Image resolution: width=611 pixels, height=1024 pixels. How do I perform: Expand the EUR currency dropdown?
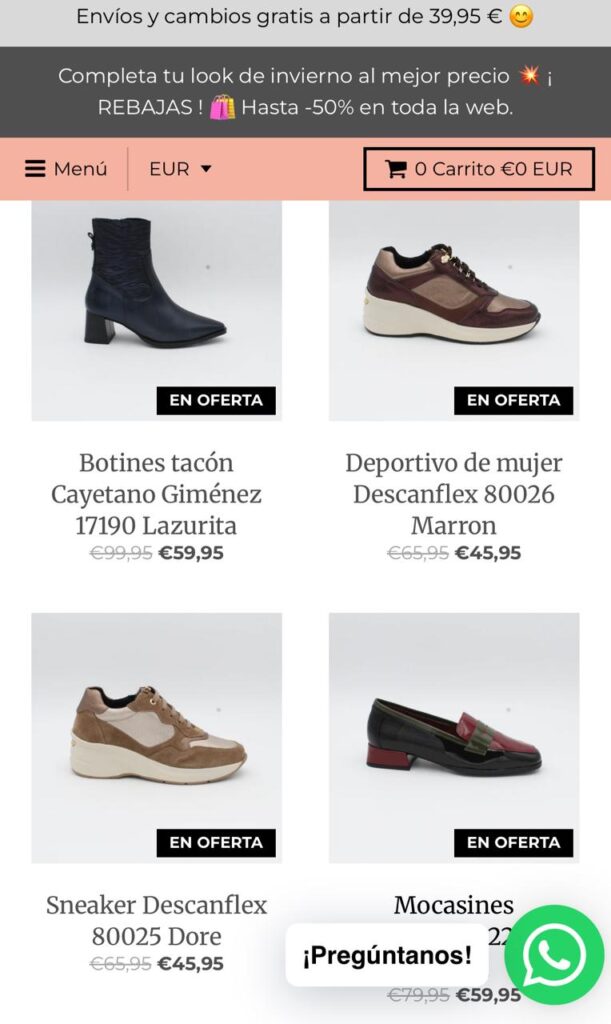tap(180, 169)
